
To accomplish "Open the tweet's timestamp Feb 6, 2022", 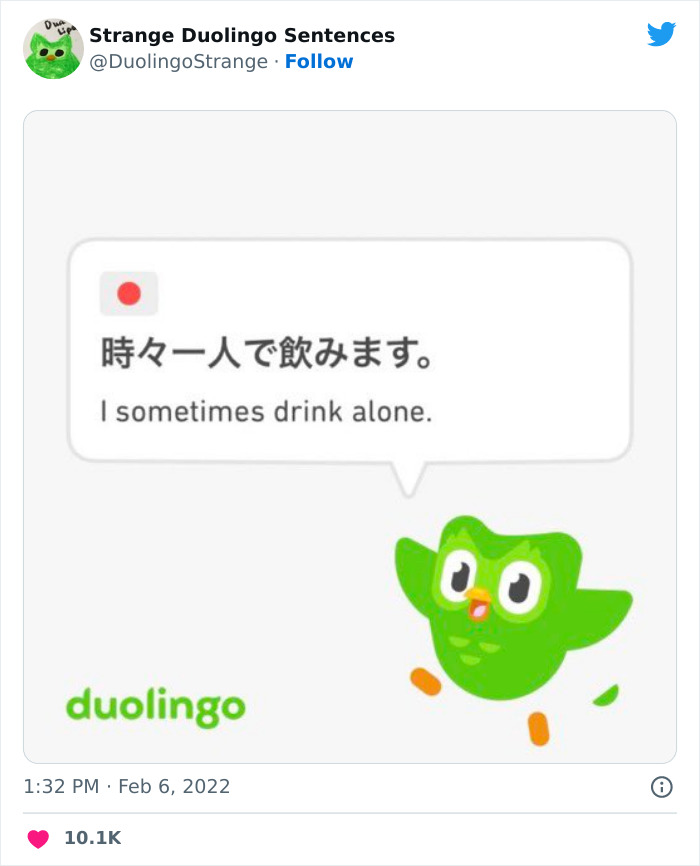I will pos(127,787).
